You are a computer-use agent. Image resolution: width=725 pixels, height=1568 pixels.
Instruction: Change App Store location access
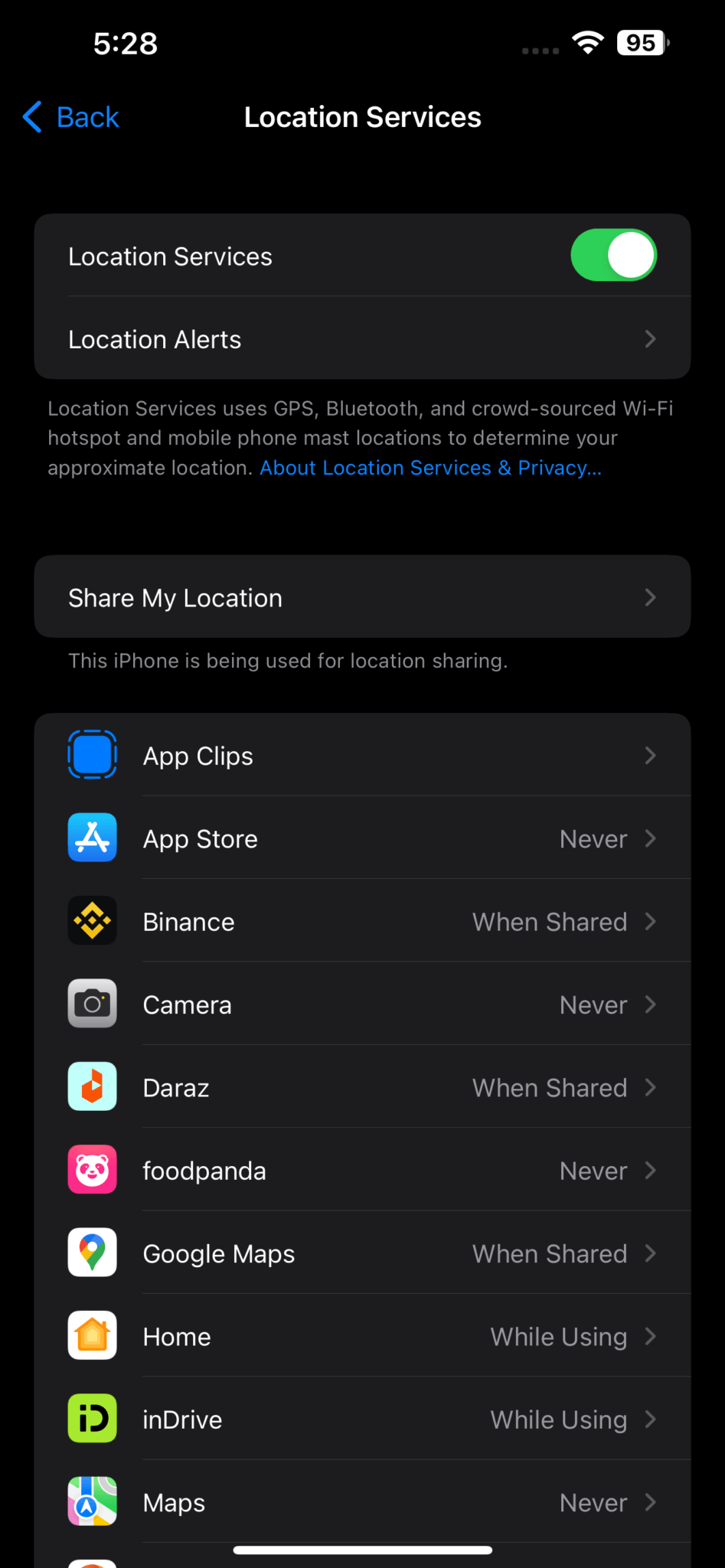[x=362, y=838]
